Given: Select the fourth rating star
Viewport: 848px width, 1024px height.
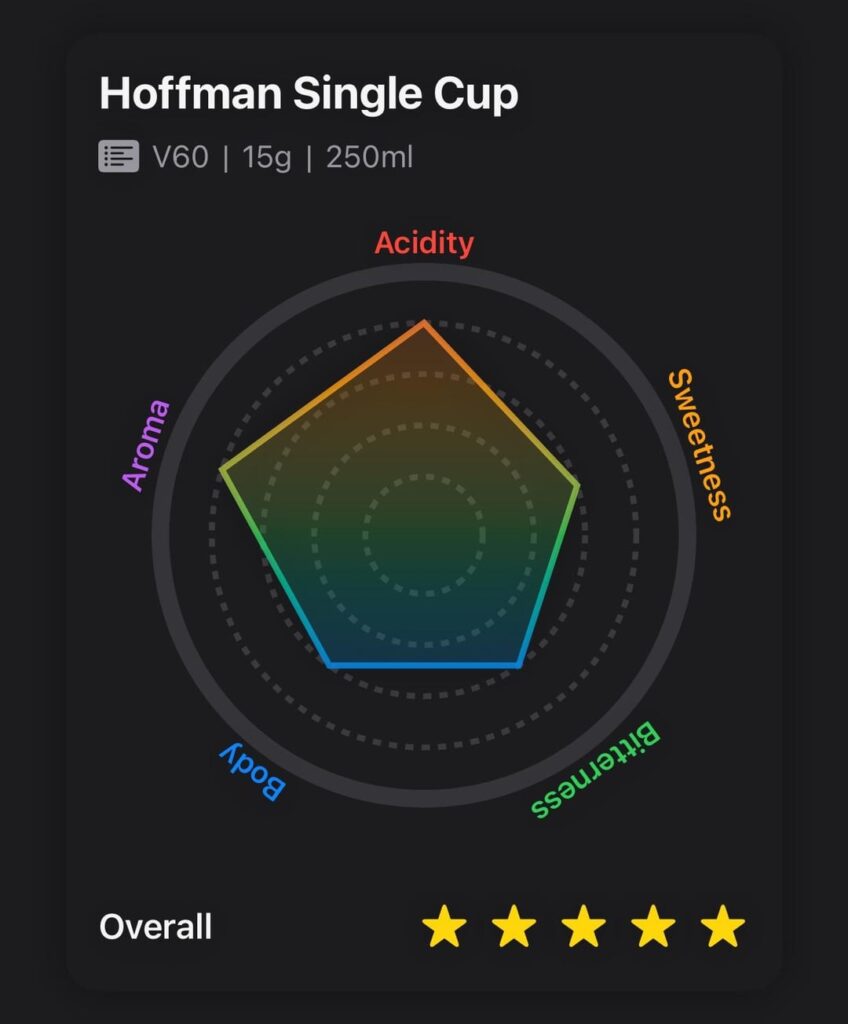Looking at the screenshot, I should pyautogui.click(x=654, y=928).
